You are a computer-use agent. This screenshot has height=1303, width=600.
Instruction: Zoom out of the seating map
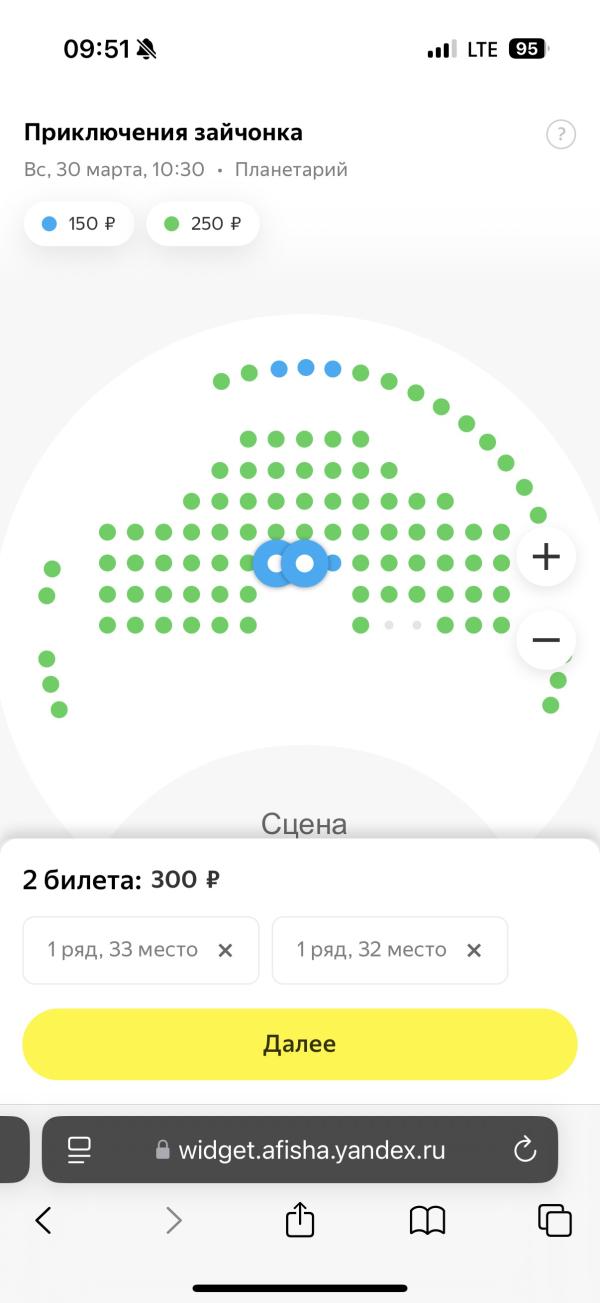tap(546, 640)
